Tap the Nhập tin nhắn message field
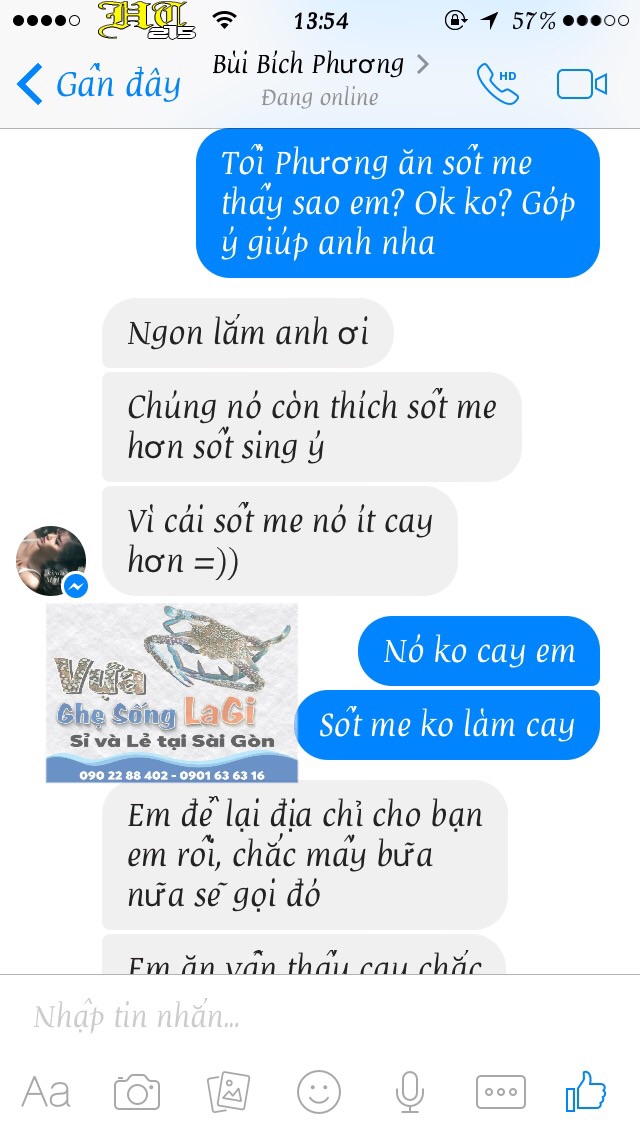This screenshot has width=640, height=1136. pos(300,1017)
